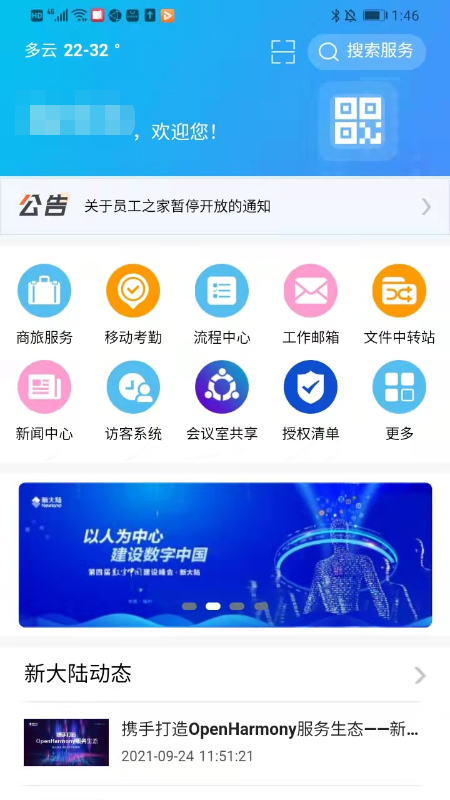The height and width of the screenshot is (800, 450).
Task: Open 工作邮箱
Action: [x=311, y=305]
